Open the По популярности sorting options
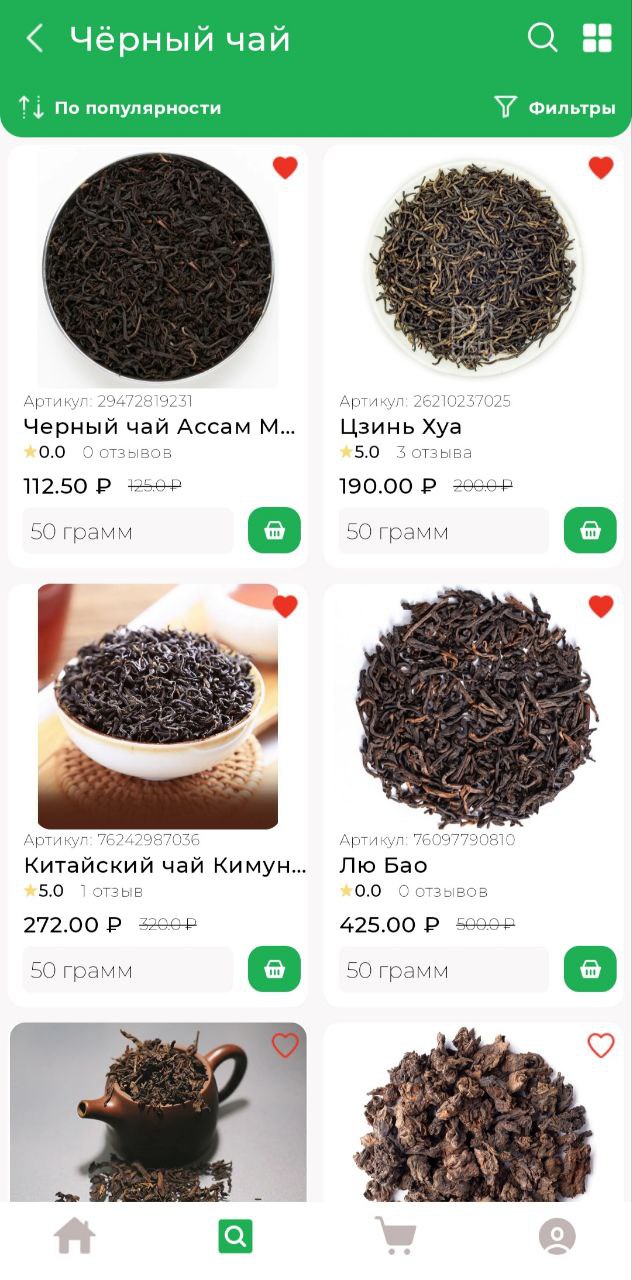Image resolution: width=632 pixels, height=1280 pixels. [120, 108]
